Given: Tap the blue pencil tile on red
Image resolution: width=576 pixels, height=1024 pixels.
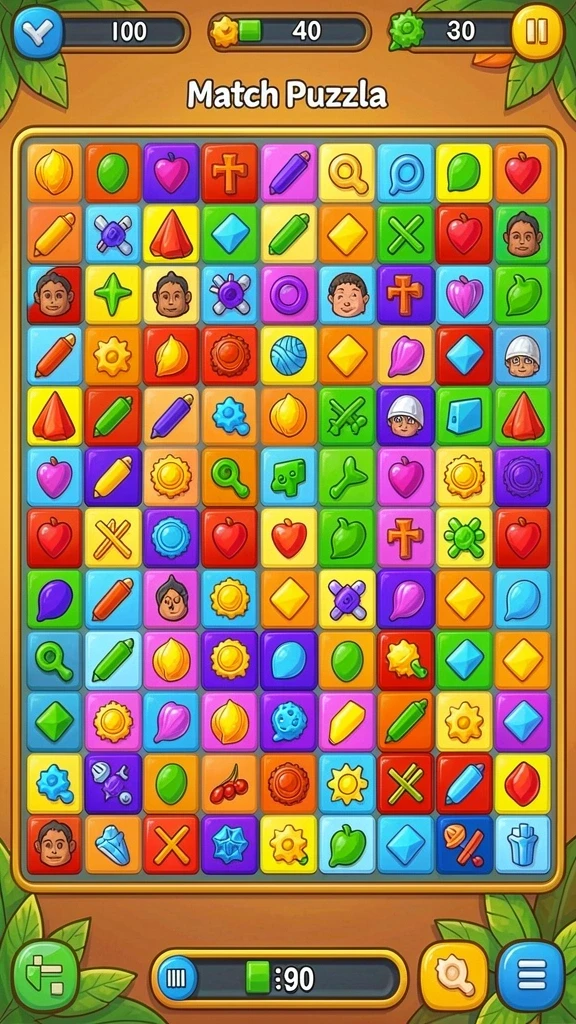Looking at the screenshot, I should point(464,784).
